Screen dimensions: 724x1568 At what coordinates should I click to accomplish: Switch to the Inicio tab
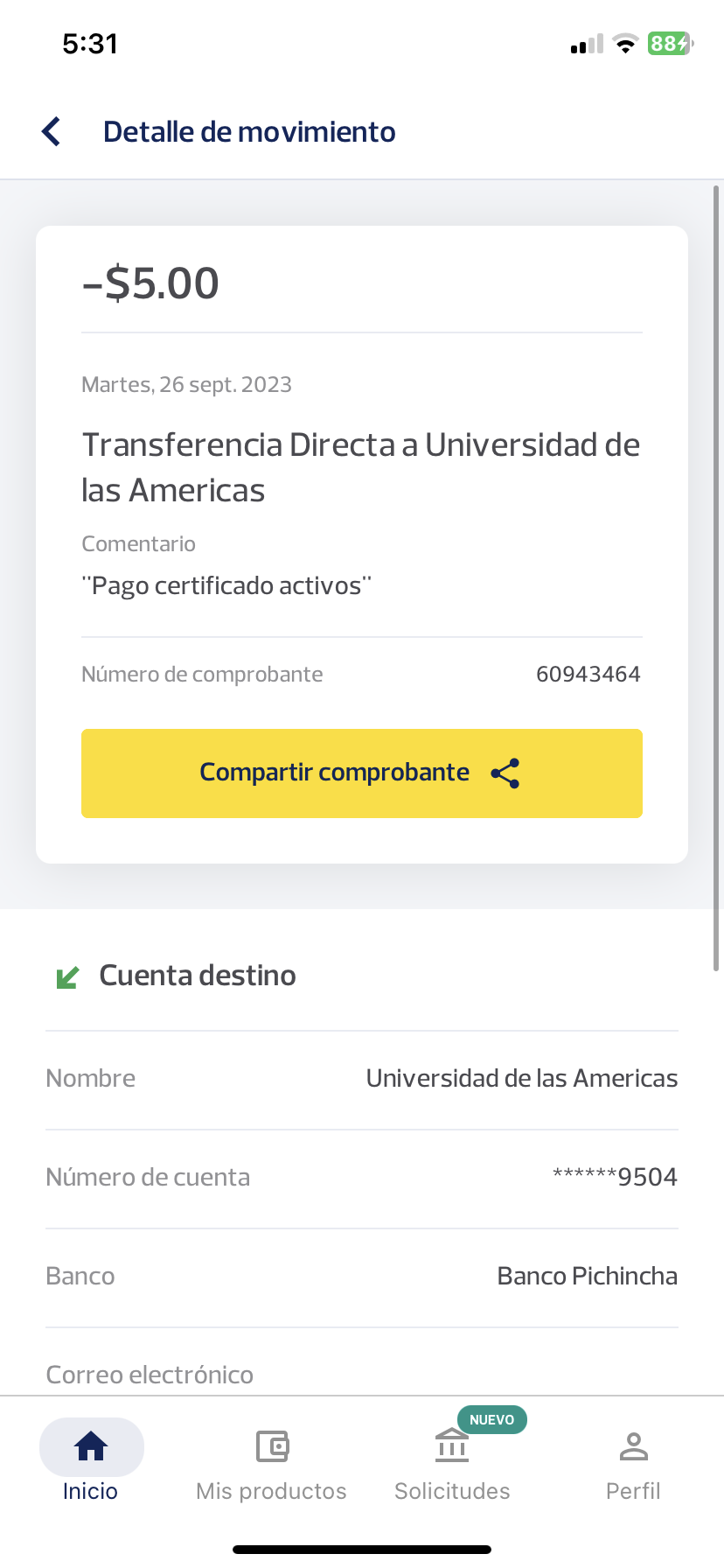(91, 1460)
